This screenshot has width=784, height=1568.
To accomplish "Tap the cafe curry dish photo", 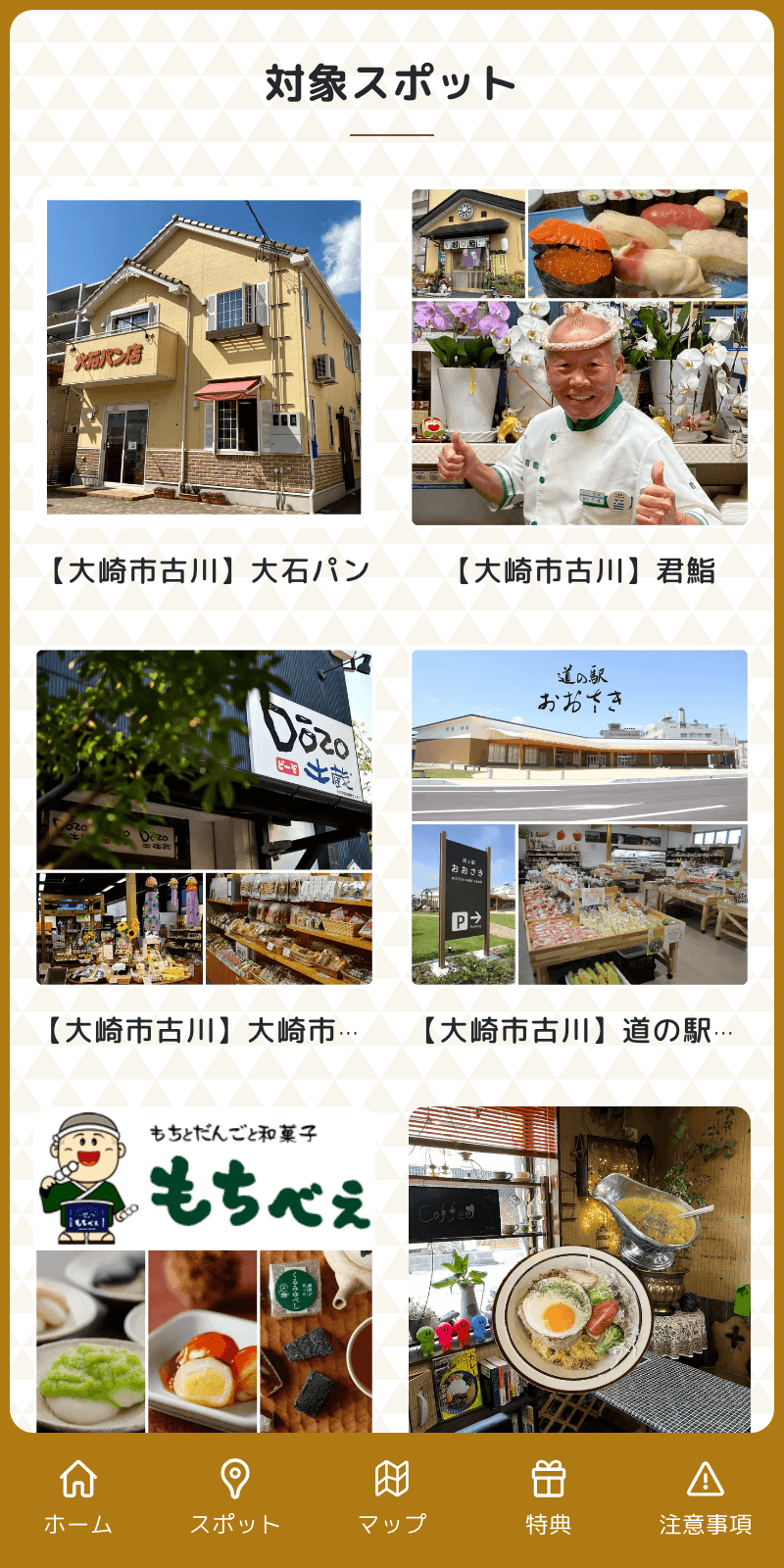I will 576,1264.
